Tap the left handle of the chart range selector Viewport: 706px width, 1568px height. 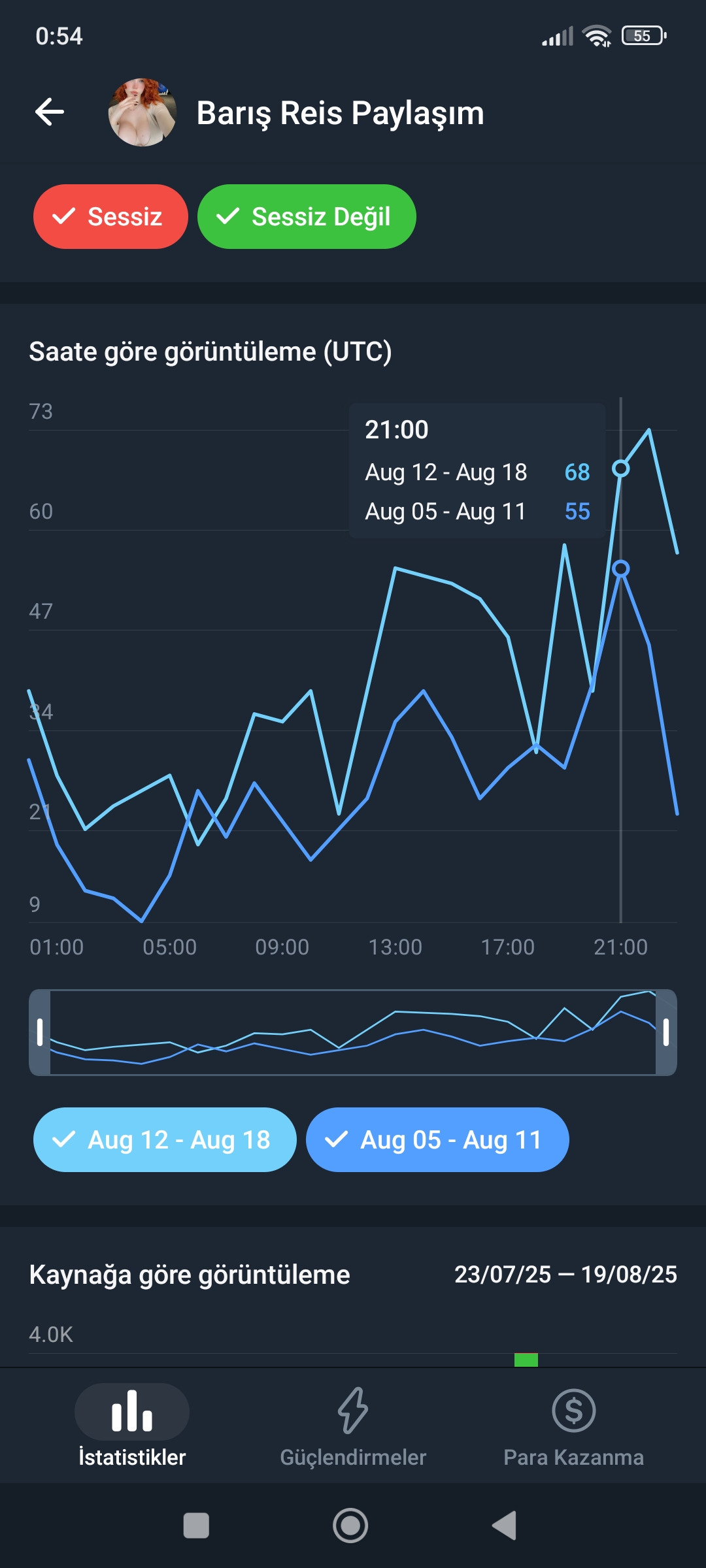[x=40, y=1032]
